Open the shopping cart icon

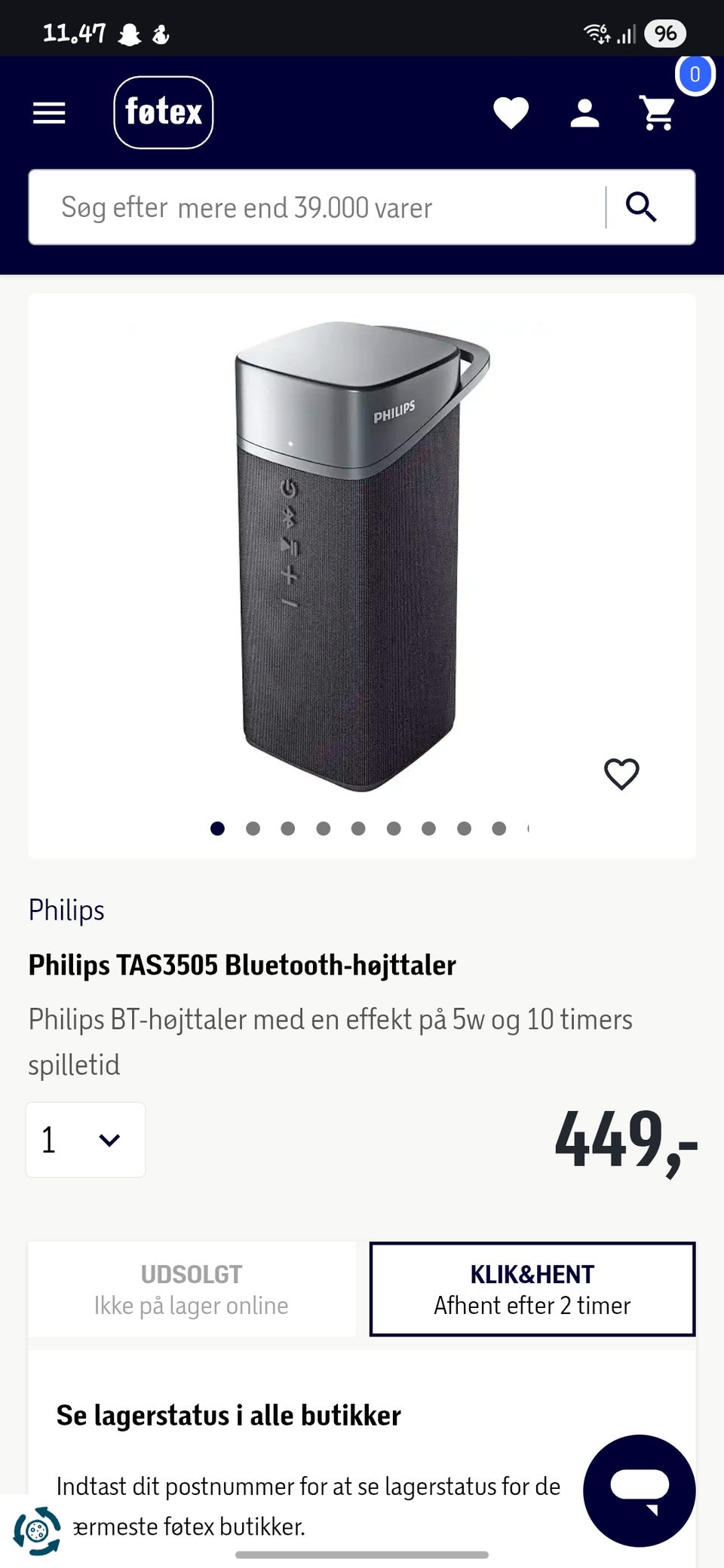pos(657,113)
